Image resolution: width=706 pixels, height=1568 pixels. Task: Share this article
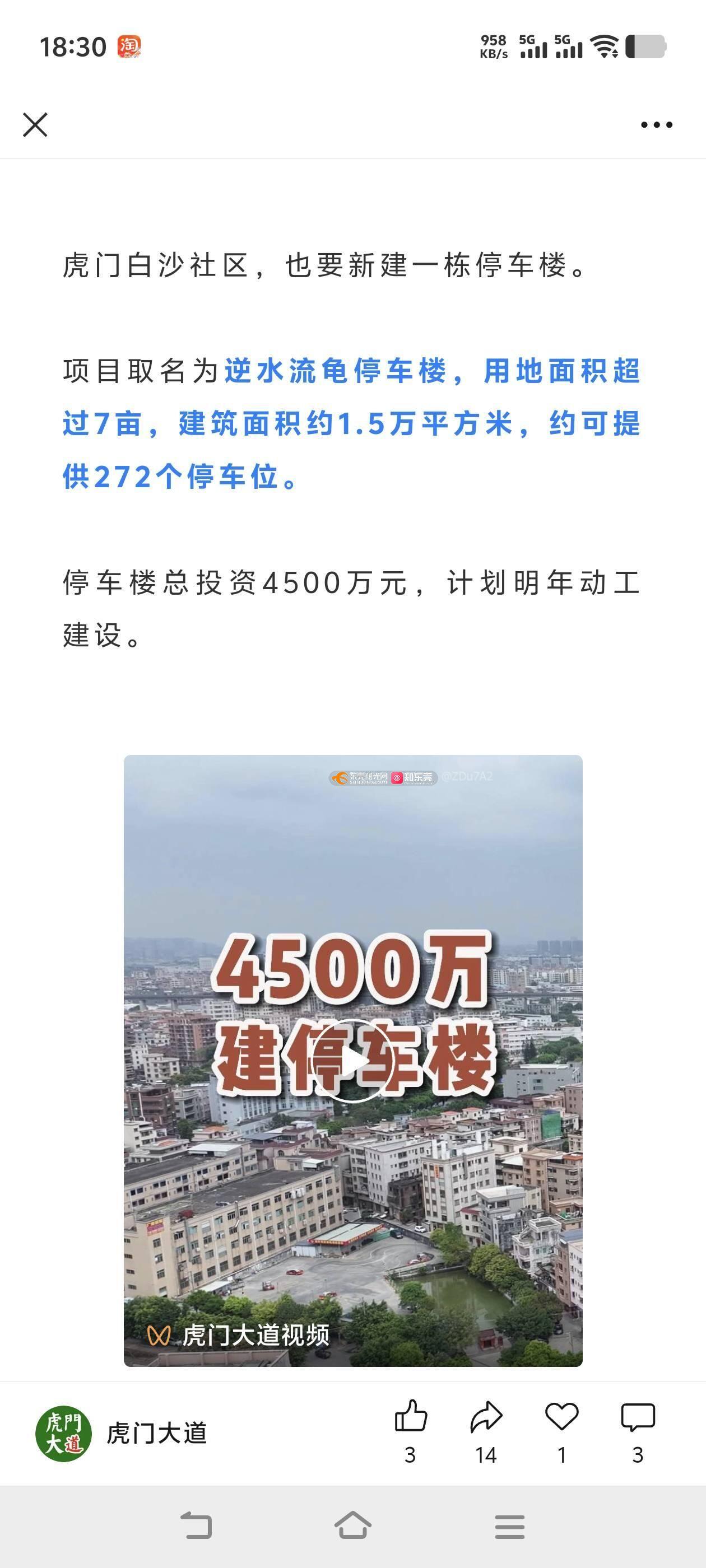click(x=486, y=1417)
